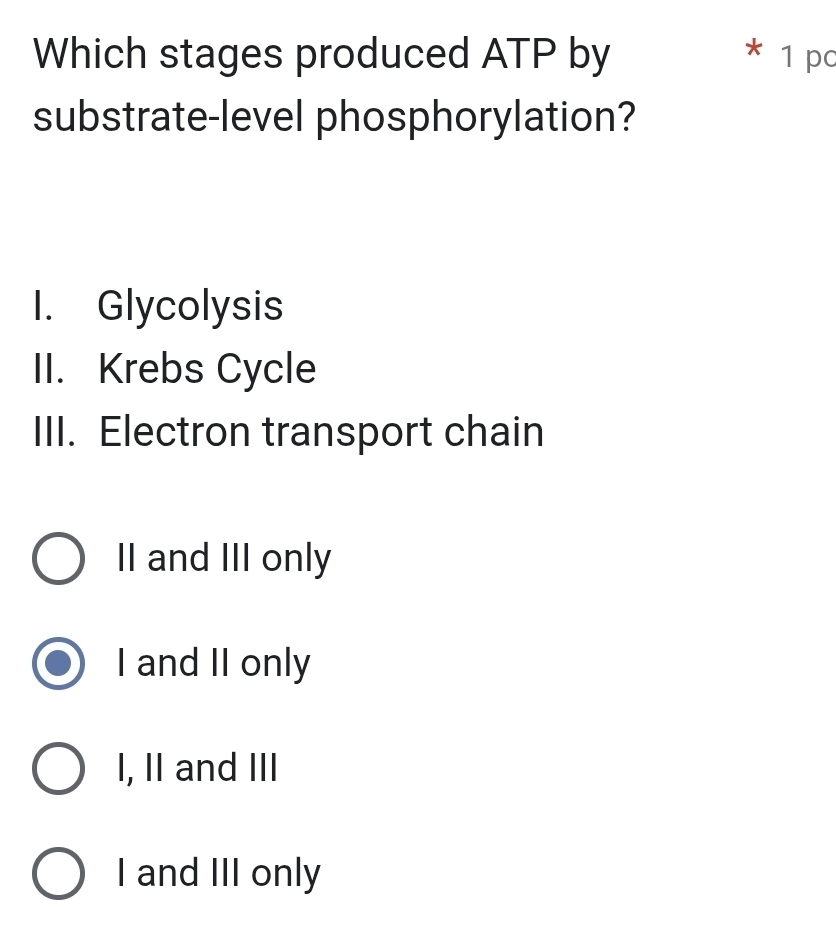The image size is (836, 933).
Task: Click the "II and III only" option label text
Action: 223,558
